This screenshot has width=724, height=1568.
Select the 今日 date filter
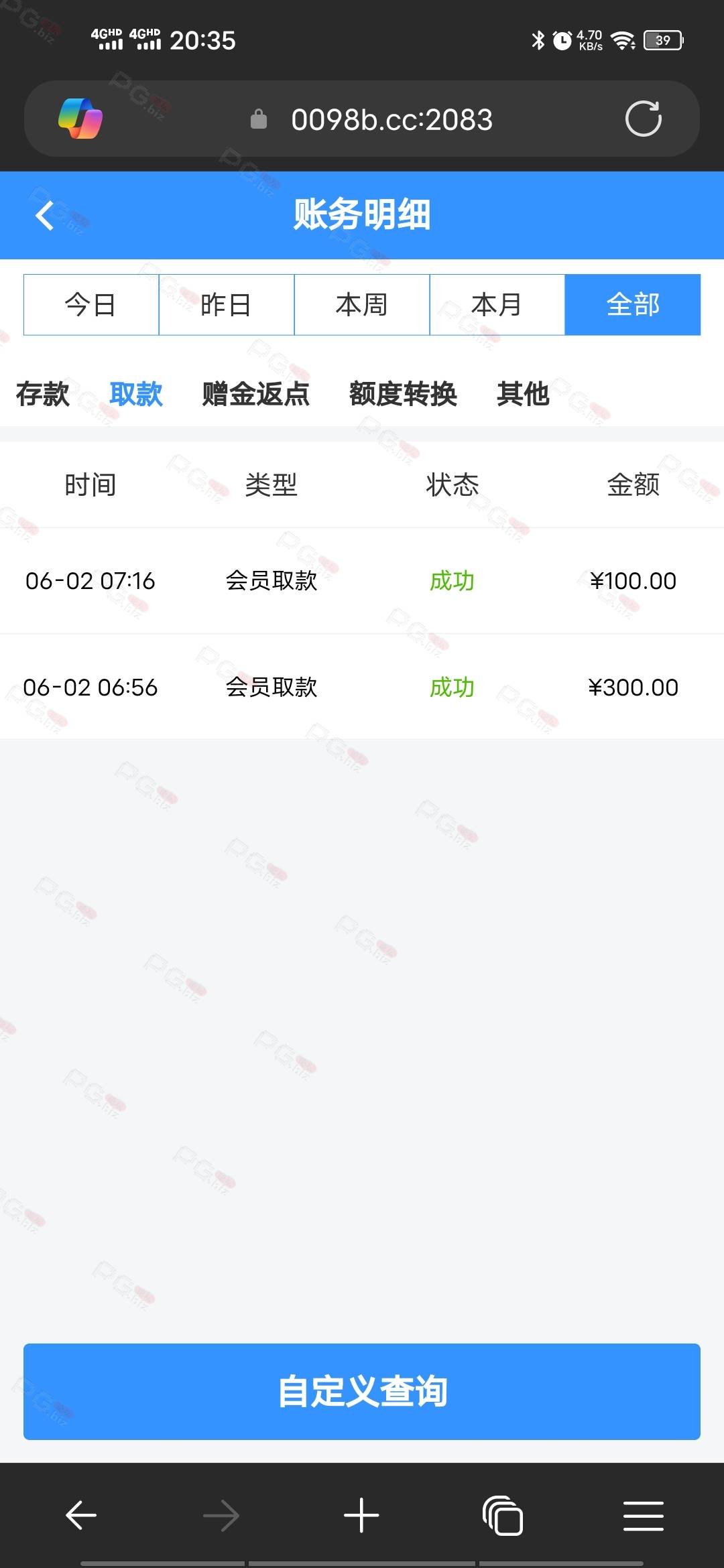click(91, 305)
